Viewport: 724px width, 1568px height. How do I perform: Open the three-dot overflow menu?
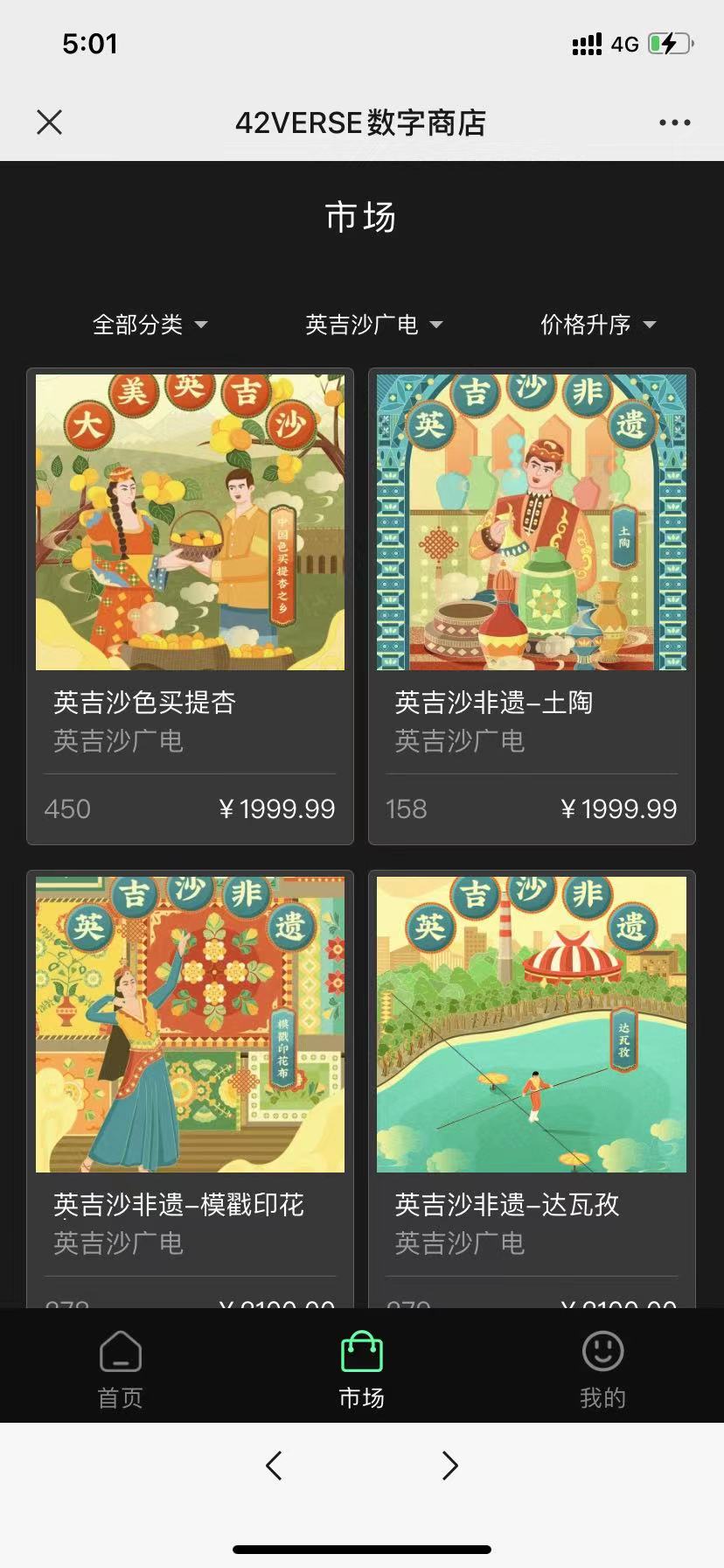coord(674,122)
